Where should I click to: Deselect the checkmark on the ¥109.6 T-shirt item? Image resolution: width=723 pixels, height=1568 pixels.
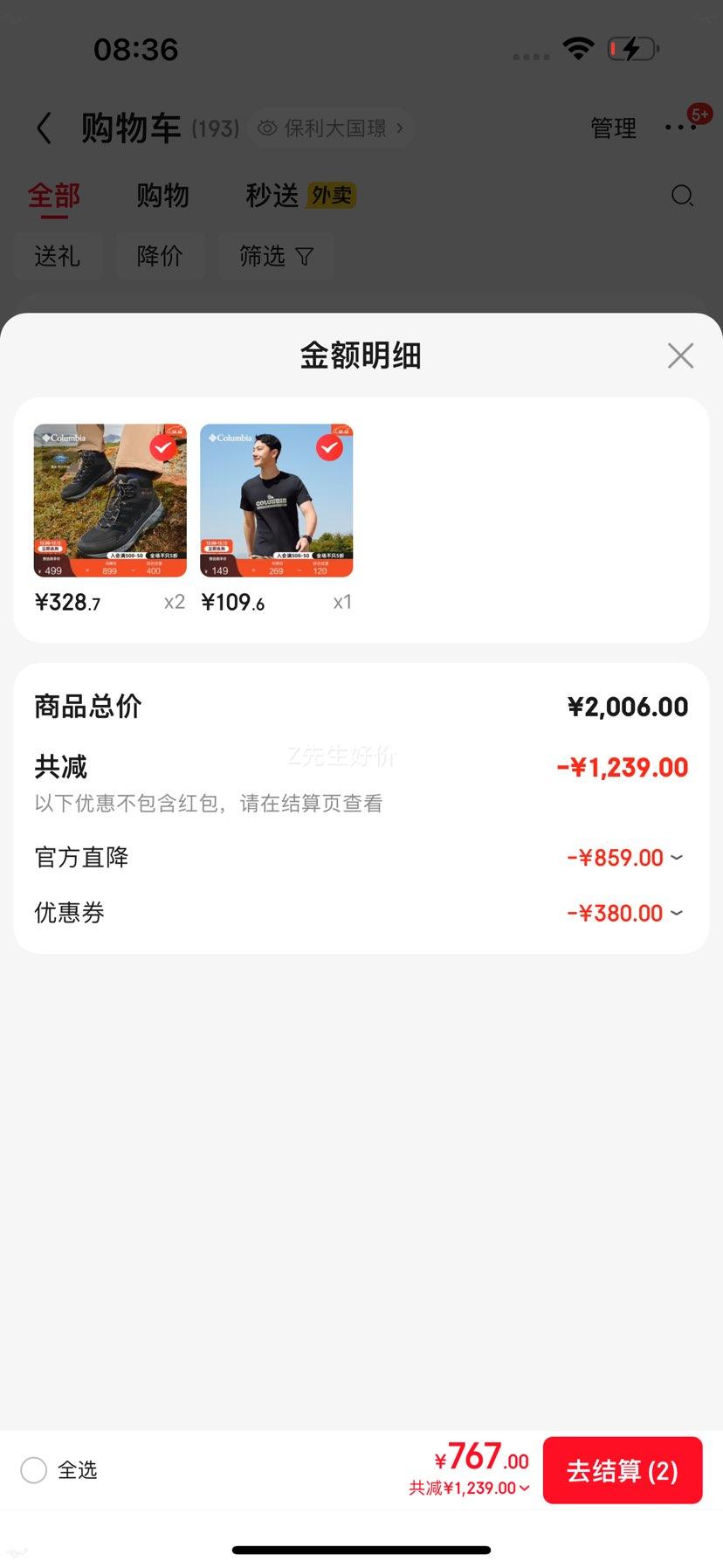pyautogui.click(x=329, y=448)
